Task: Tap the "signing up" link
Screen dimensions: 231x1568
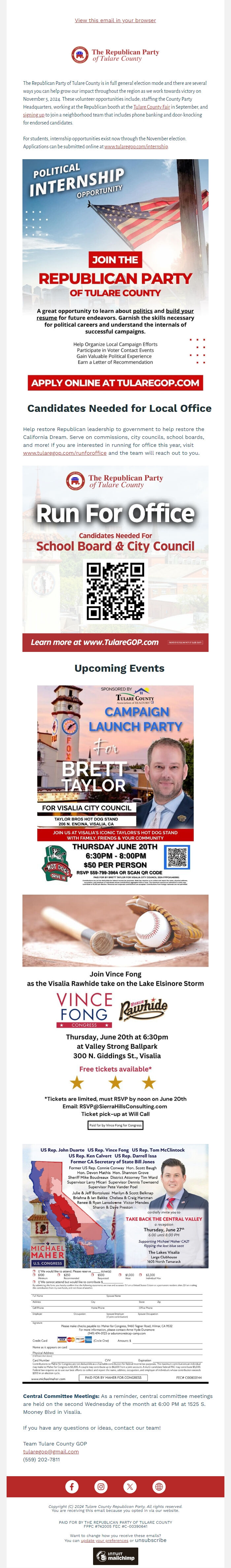Action: point(33,115)
